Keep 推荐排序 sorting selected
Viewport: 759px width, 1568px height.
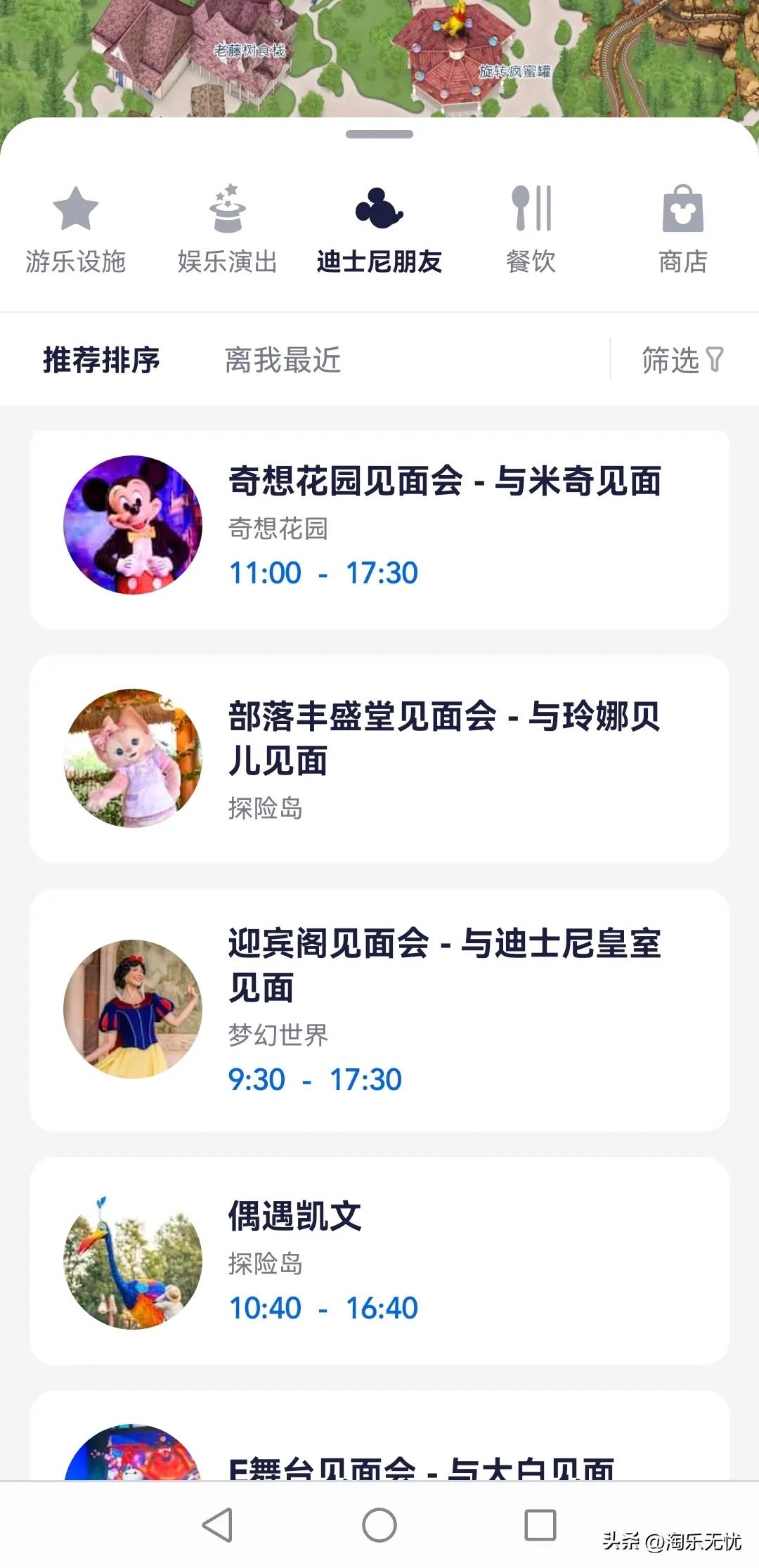pos(102,358)
